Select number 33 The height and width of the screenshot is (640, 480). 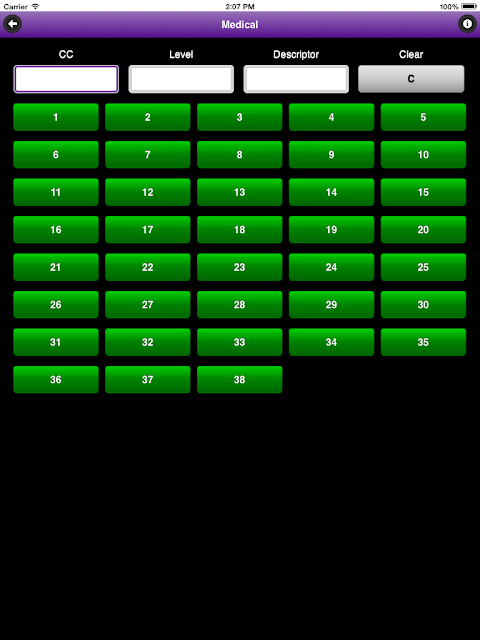point(240,342)
